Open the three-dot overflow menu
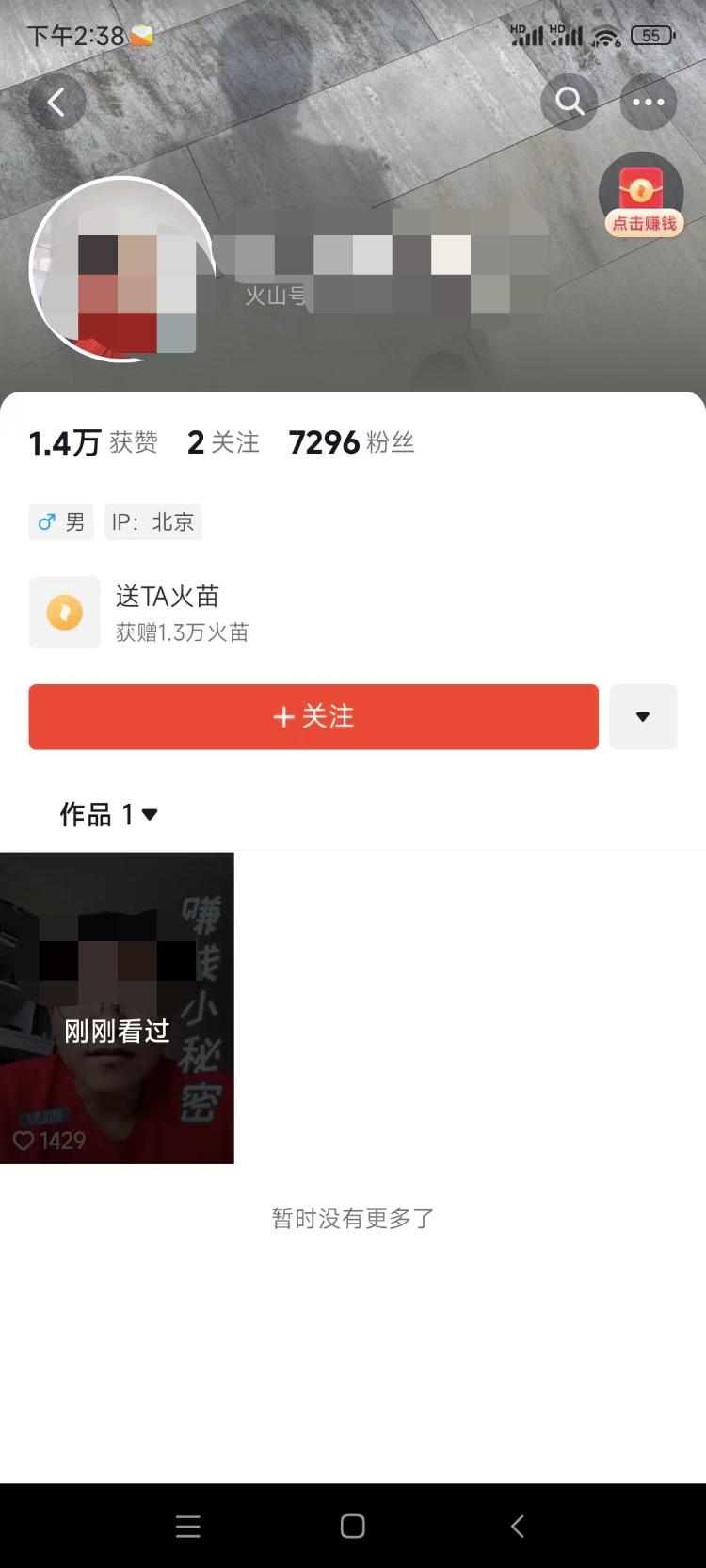 click(648, 102)
